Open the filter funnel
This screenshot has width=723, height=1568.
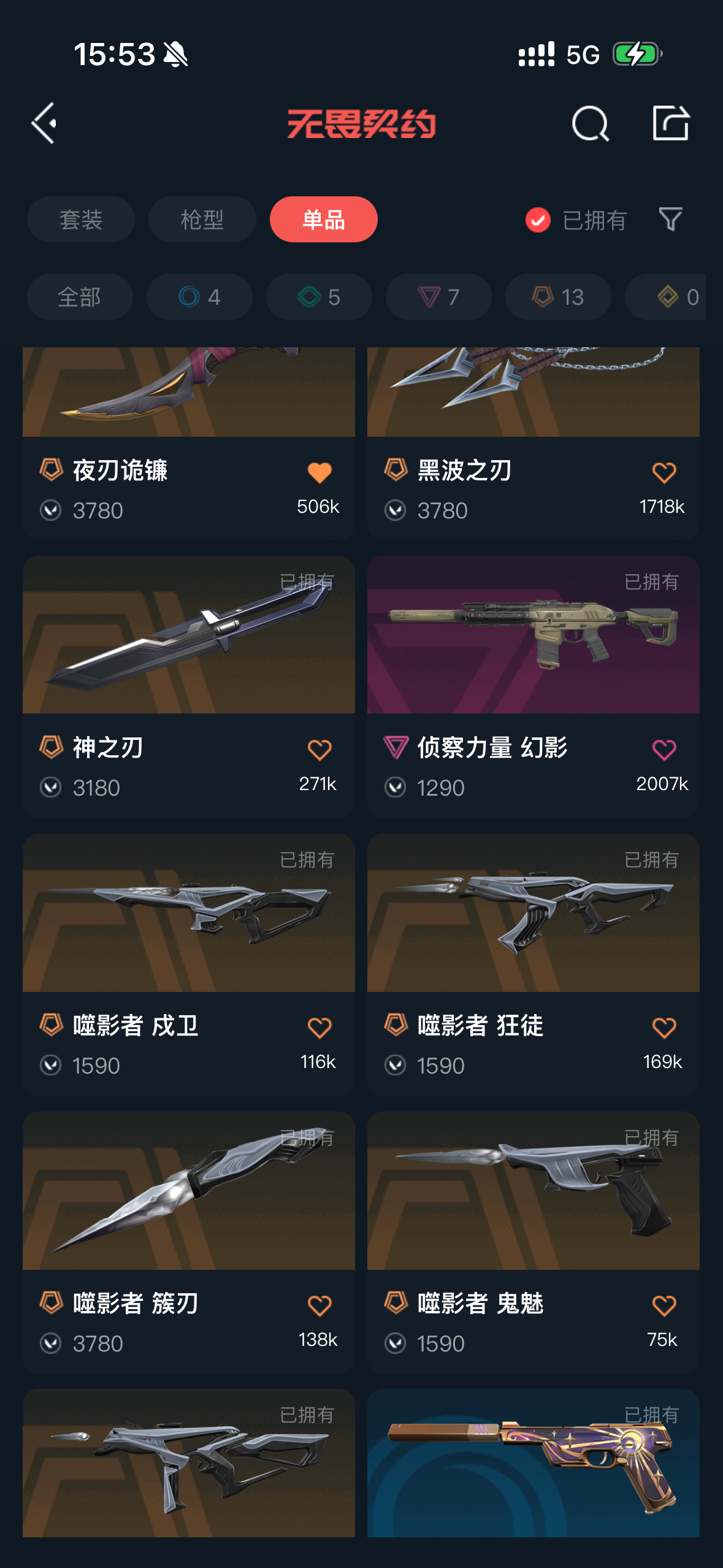[670, 219]
